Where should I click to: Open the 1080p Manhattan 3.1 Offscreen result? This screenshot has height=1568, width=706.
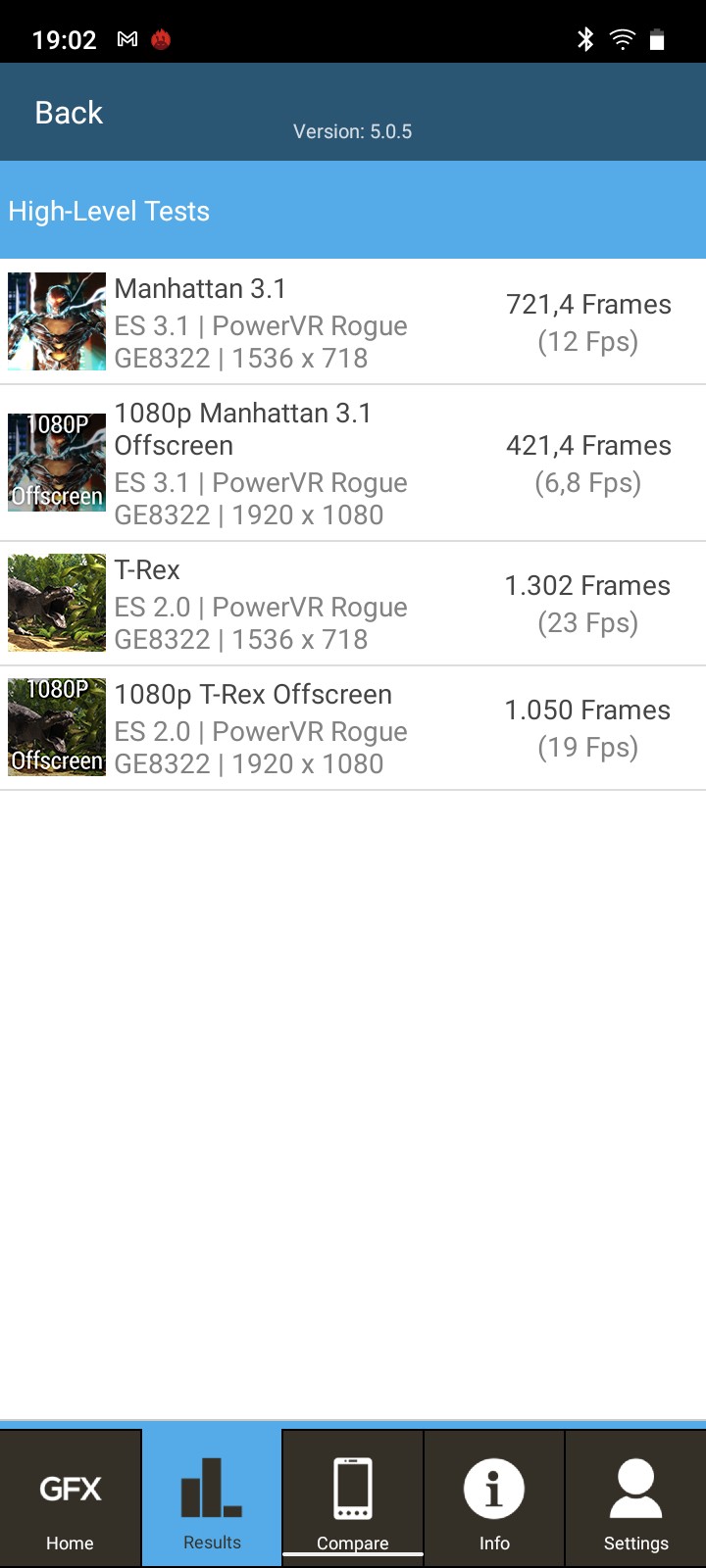tap(353, 464)
